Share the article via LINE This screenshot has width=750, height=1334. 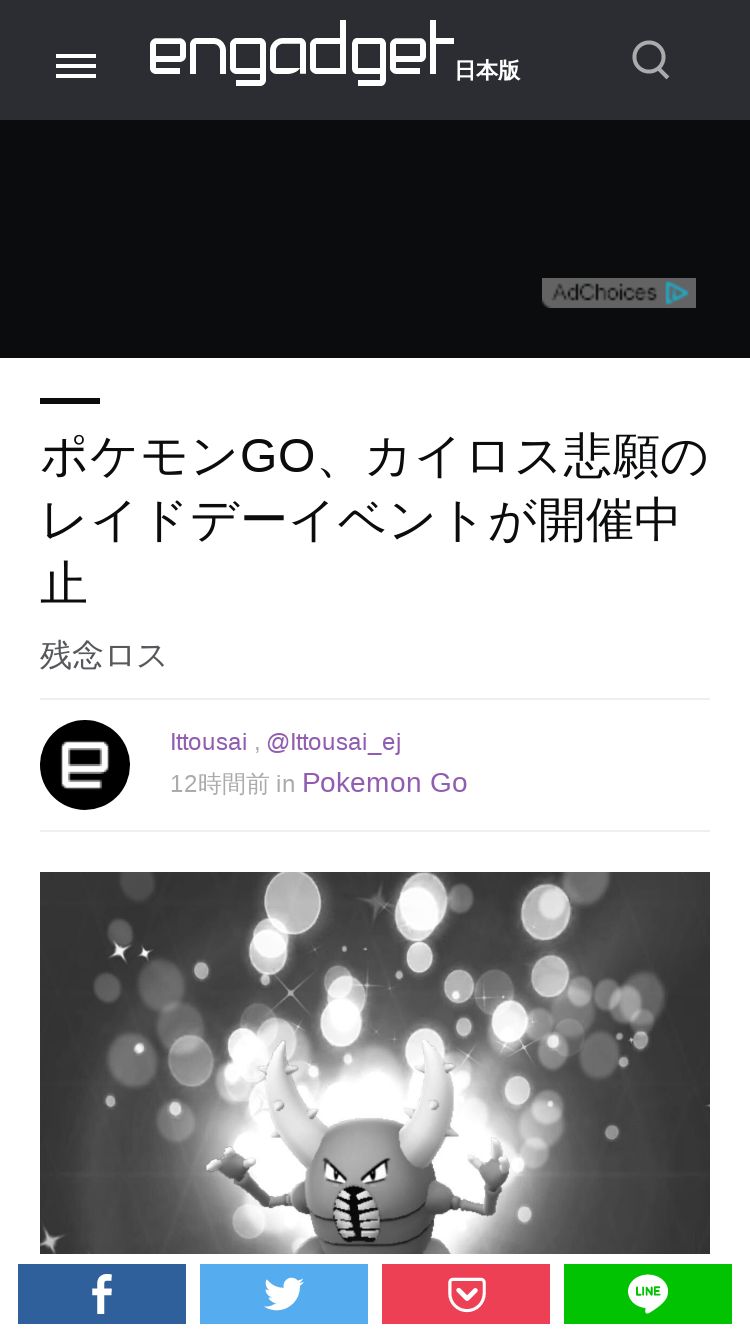(x=648, y=1294)
